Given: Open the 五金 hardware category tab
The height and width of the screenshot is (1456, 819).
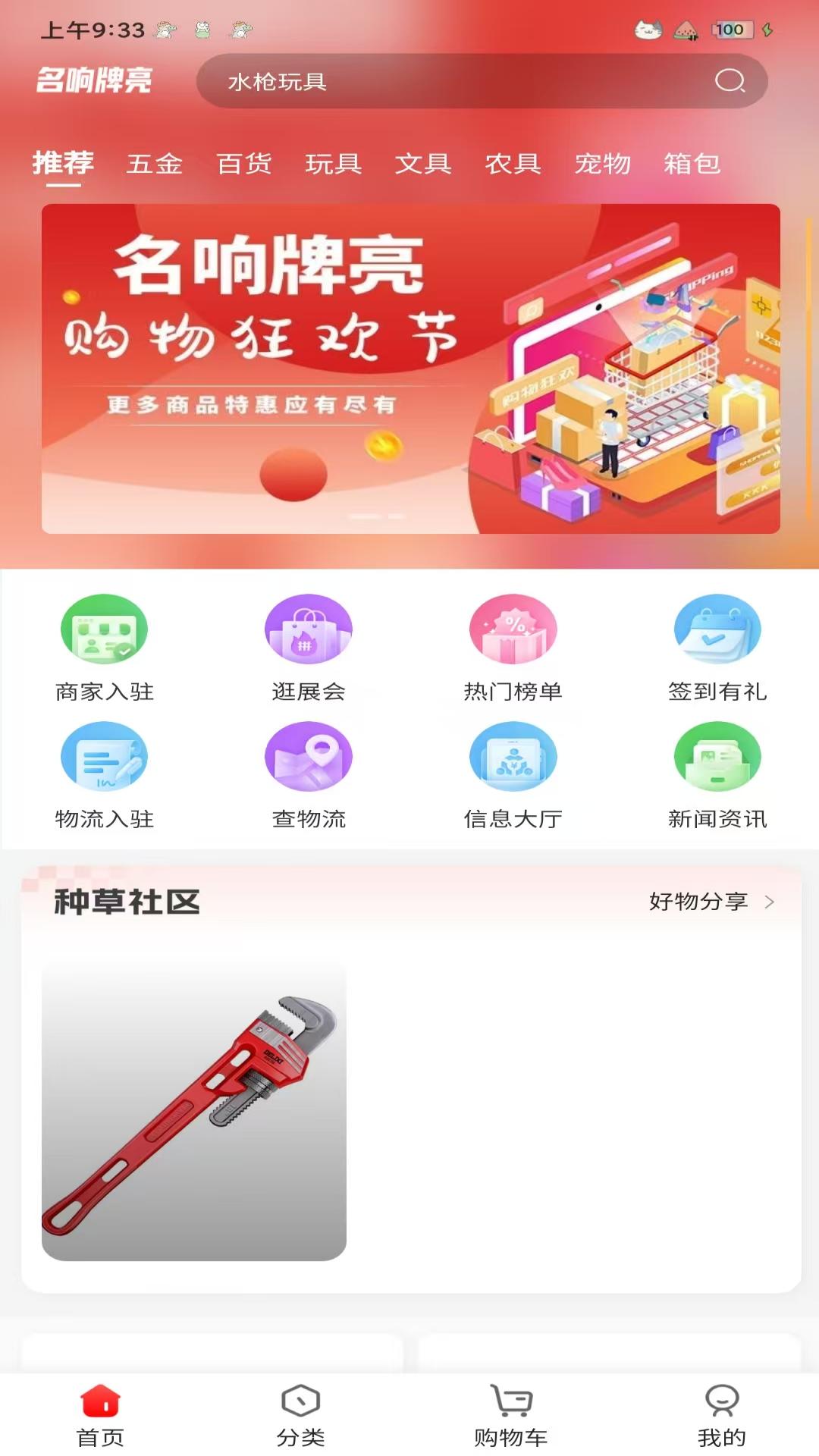Looking at the screenshot, I should (156, 164).
